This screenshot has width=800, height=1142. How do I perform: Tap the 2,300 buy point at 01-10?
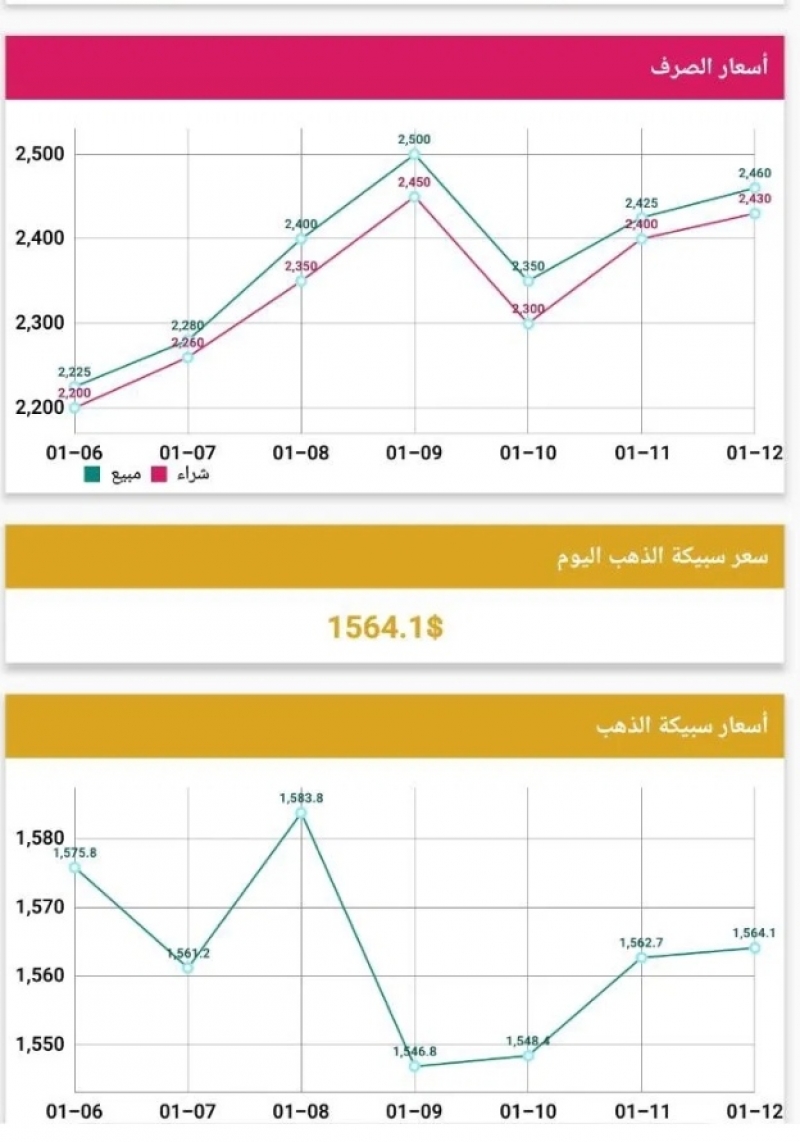[x=528, y=323]
